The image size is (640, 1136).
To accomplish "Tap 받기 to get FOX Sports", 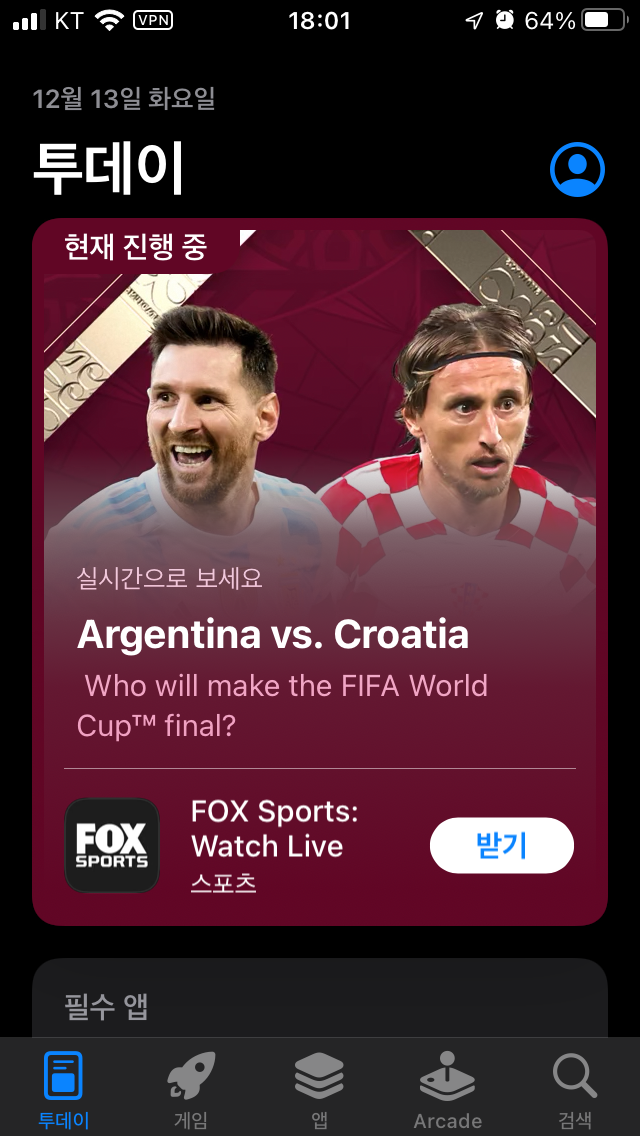I will pos(501,846).
